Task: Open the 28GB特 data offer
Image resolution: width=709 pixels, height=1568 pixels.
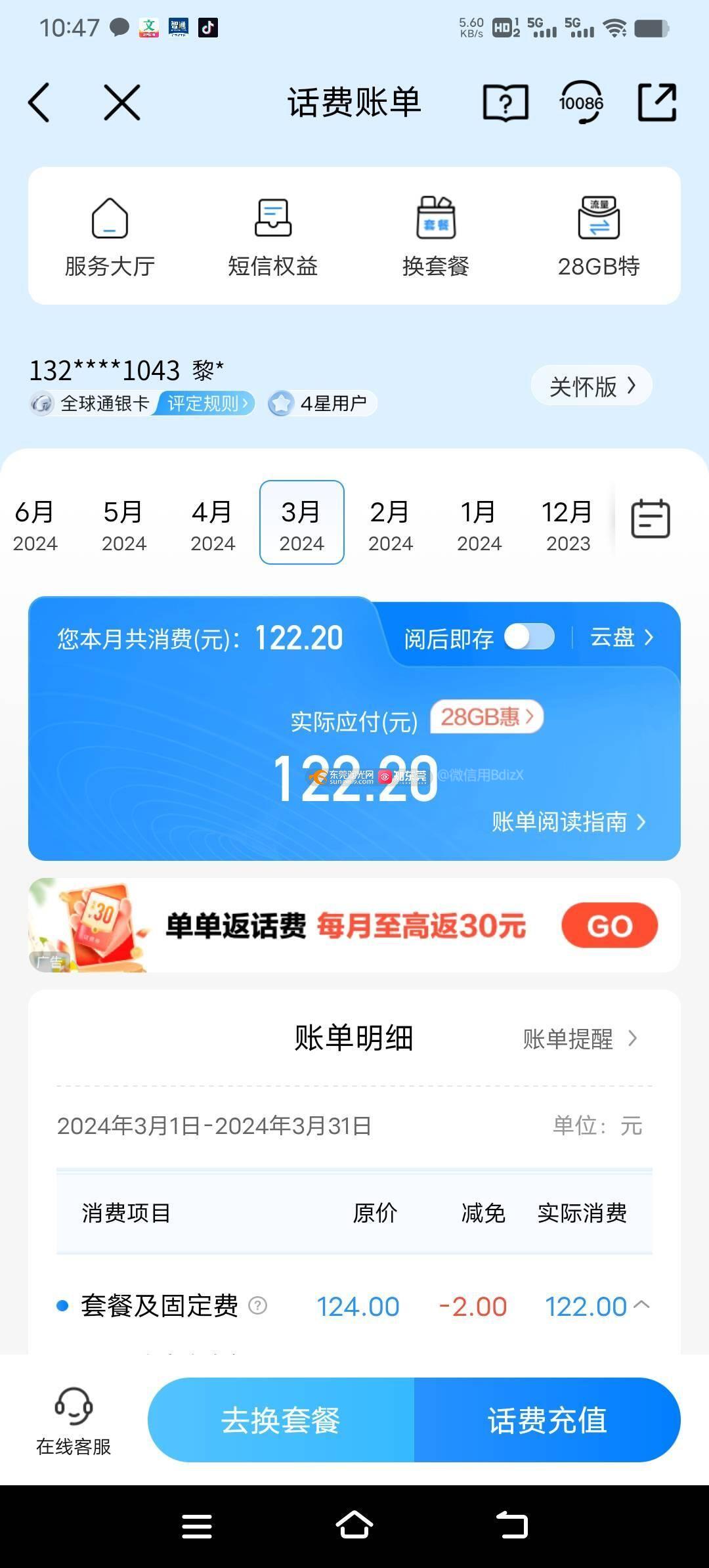Action: 598,236
